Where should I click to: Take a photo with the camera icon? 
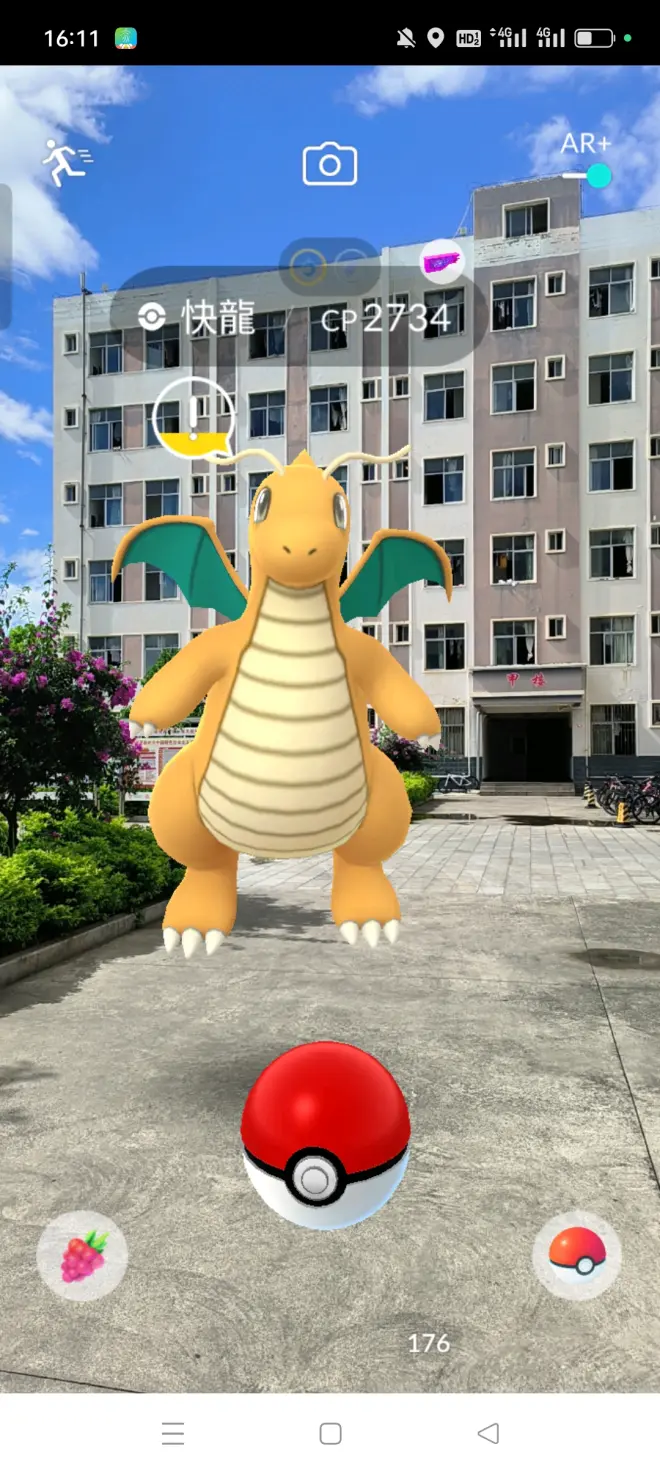[330, 165]
